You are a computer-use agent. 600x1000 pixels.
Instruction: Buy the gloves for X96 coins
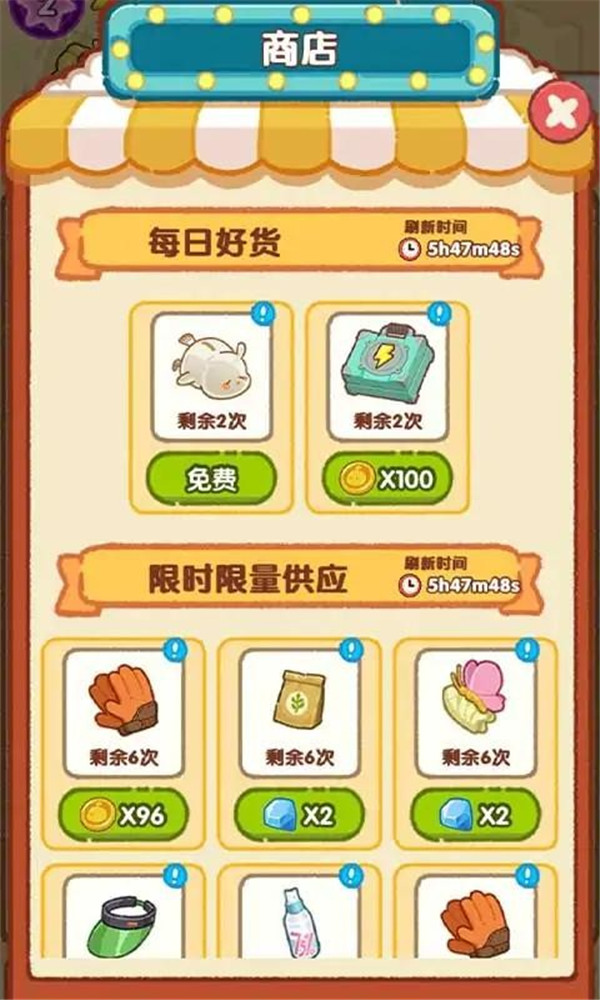pyautogui.click(x=123, y=816)
